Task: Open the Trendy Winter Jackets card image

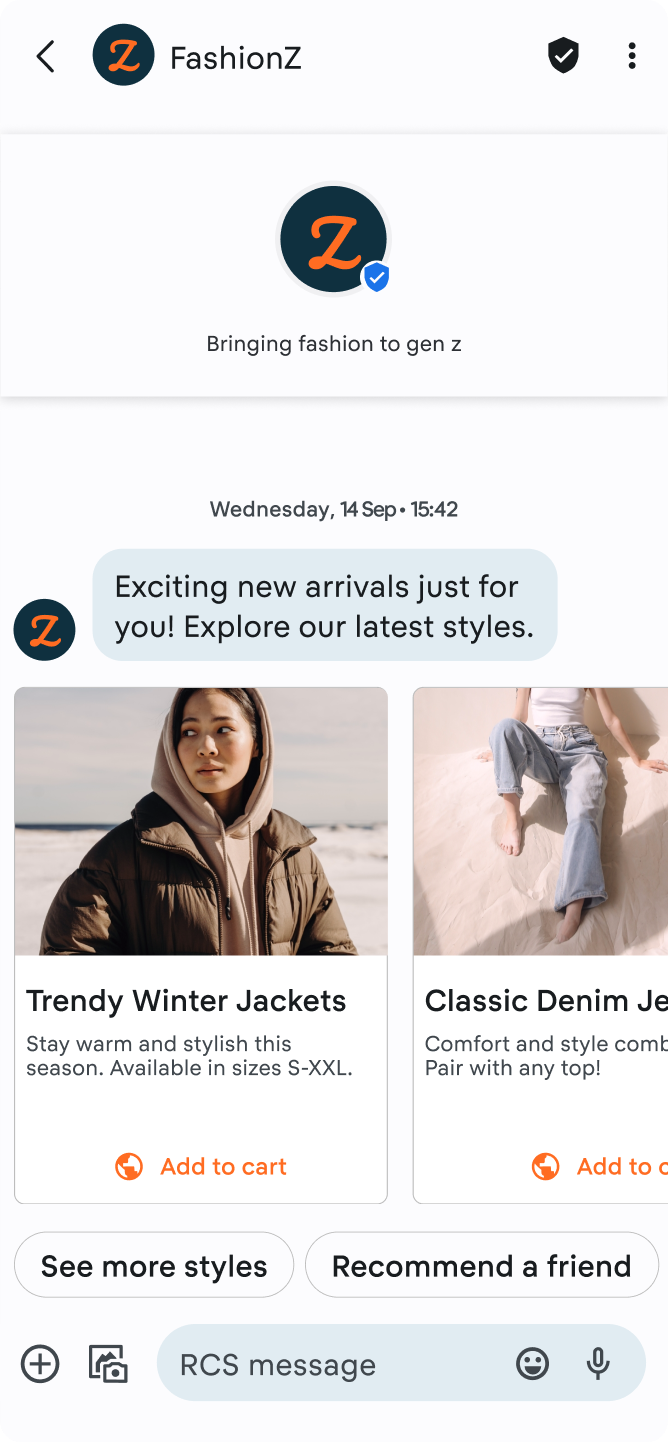Action: 201,821
